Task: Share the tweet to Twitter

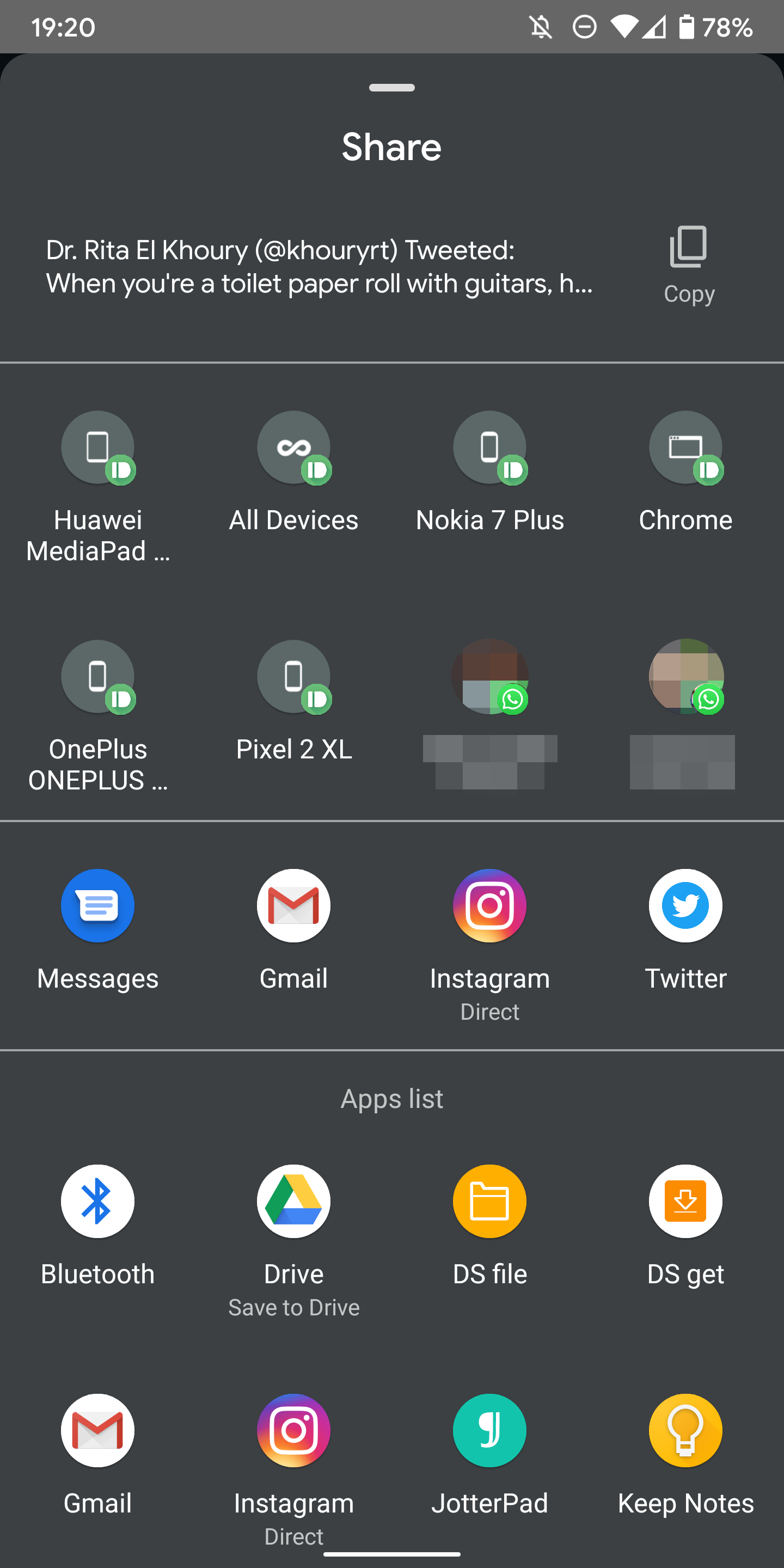Action: pos(685,906)
